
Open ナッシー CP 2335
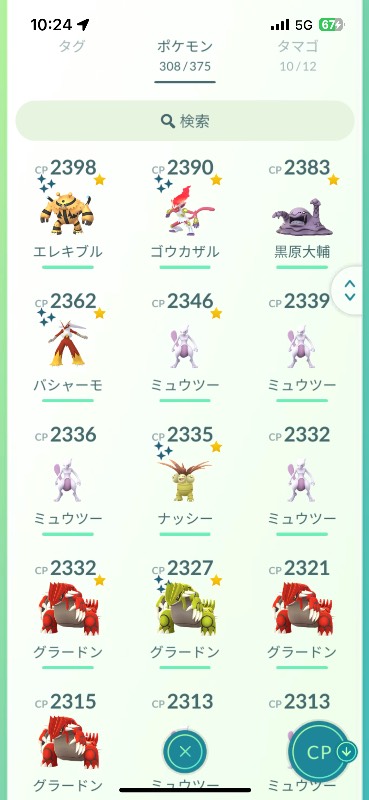pos(185,481)
